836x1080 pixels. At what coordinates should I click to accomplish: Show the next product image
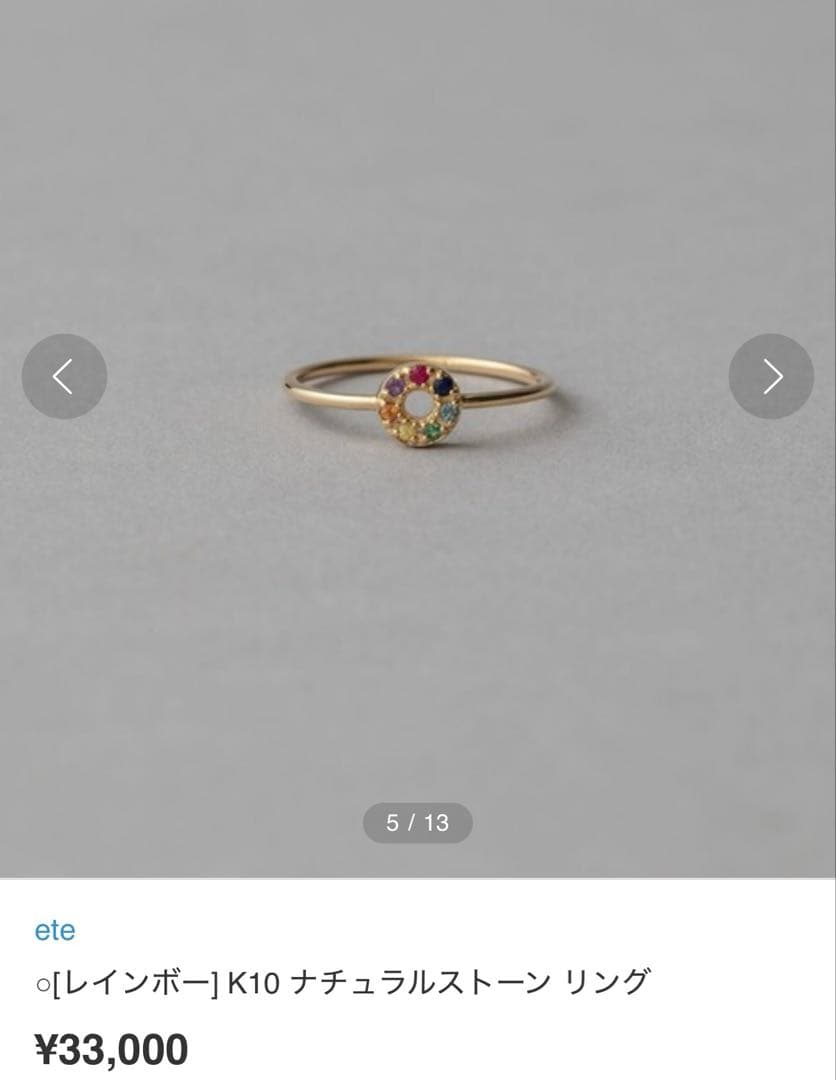771,376
